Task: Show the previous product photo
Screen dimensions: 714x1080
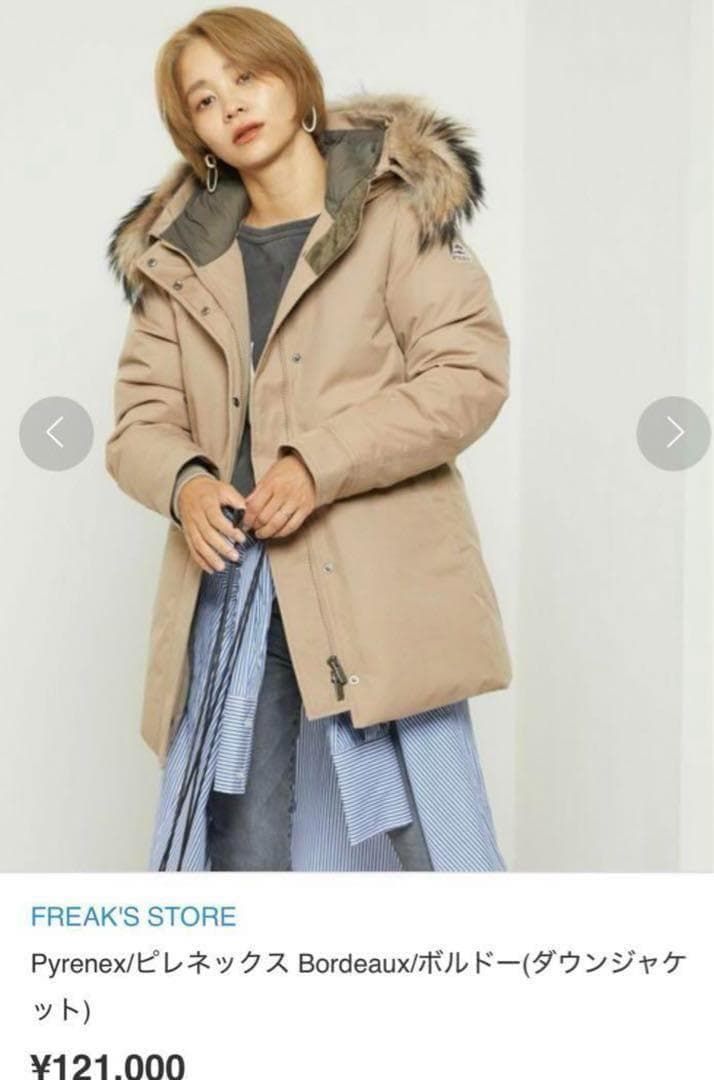Action: pos(56,433)
